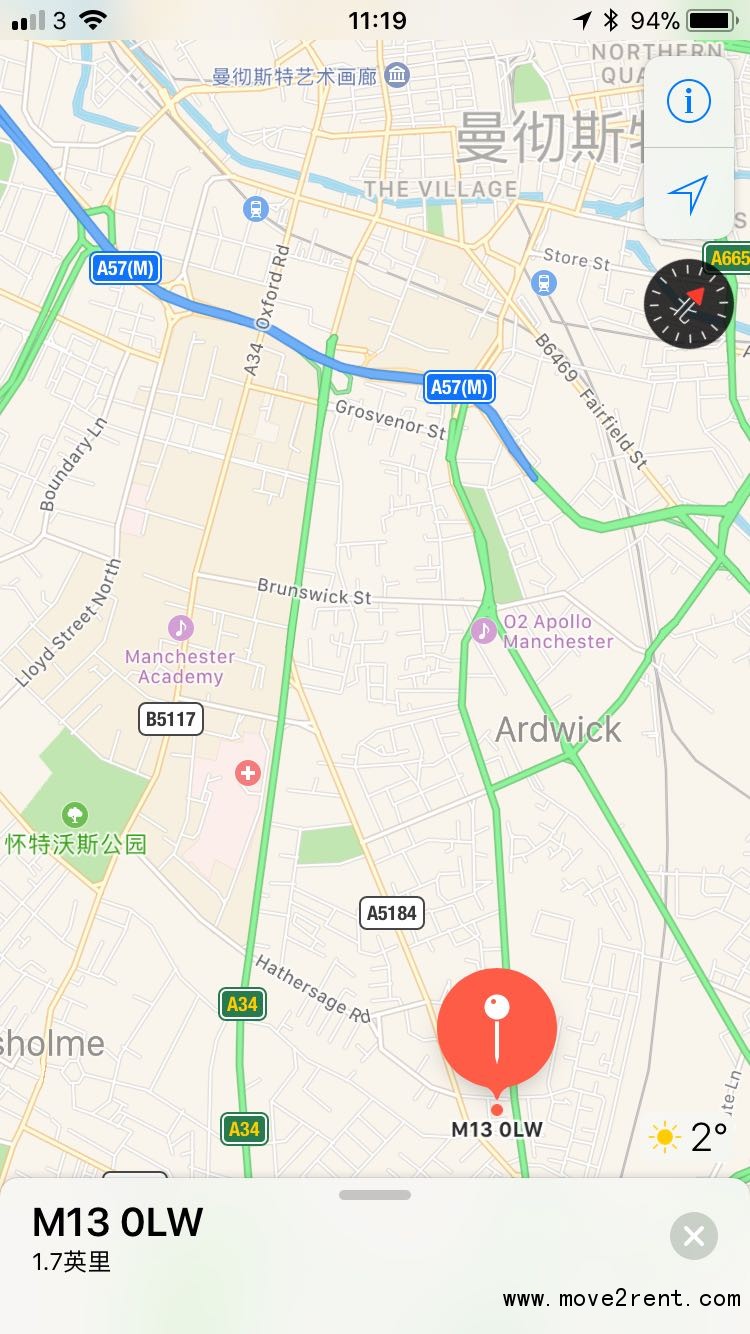Tap the 怀特沃斯公园 park marker
Screen dimensions: 750x1334
point(74,814)
